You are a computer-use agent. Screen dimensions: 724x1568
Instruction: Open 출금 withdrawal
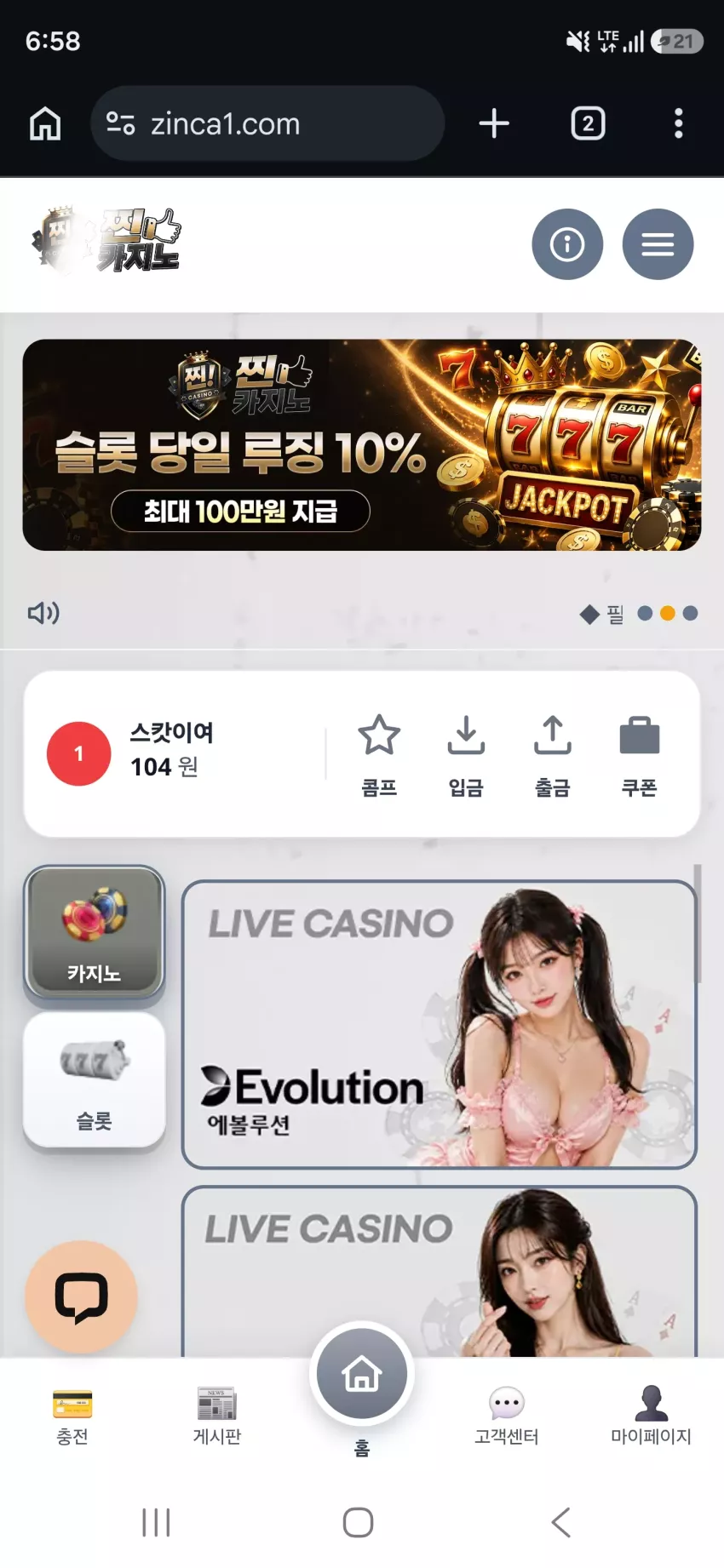[x=552, y=755]
